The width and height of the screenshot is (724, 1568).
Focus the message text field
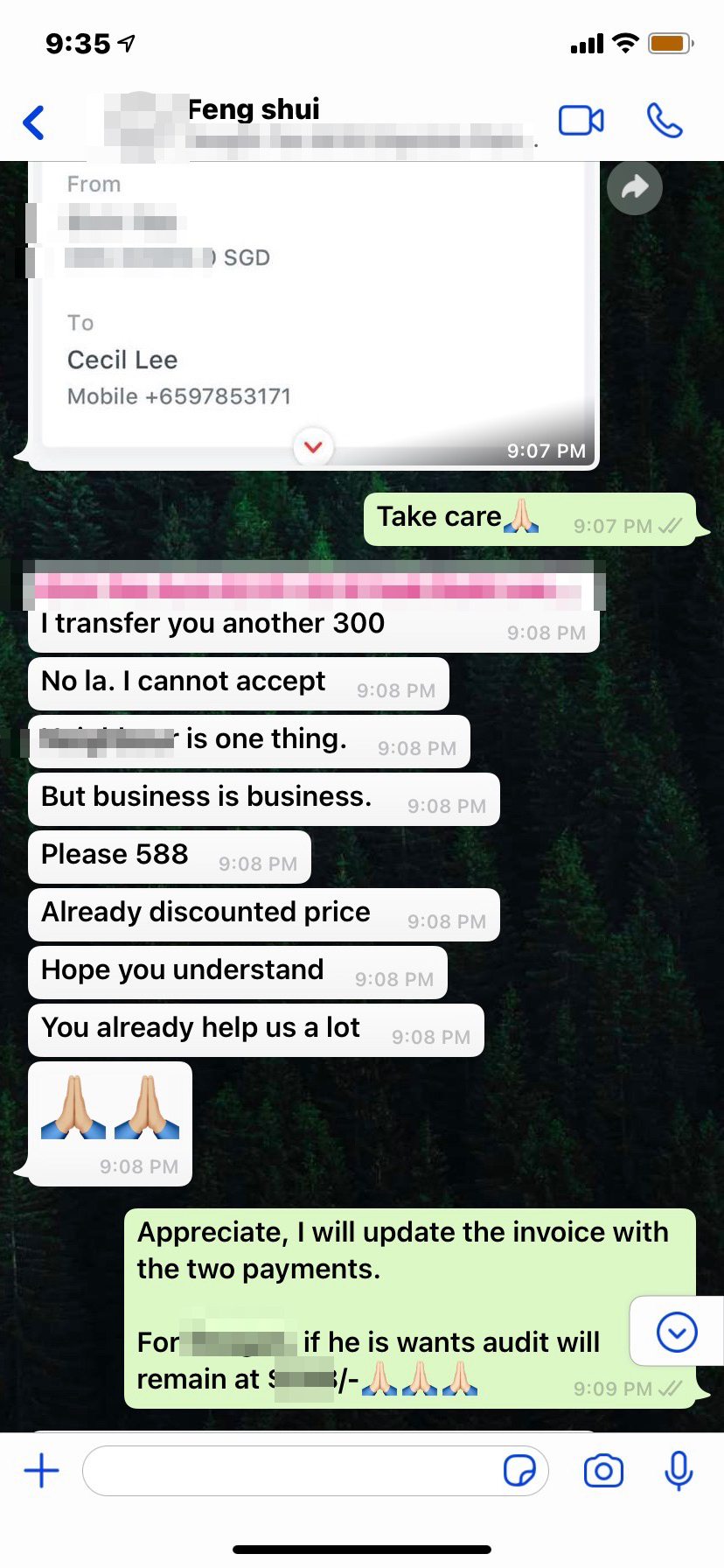pos(289,1471)
